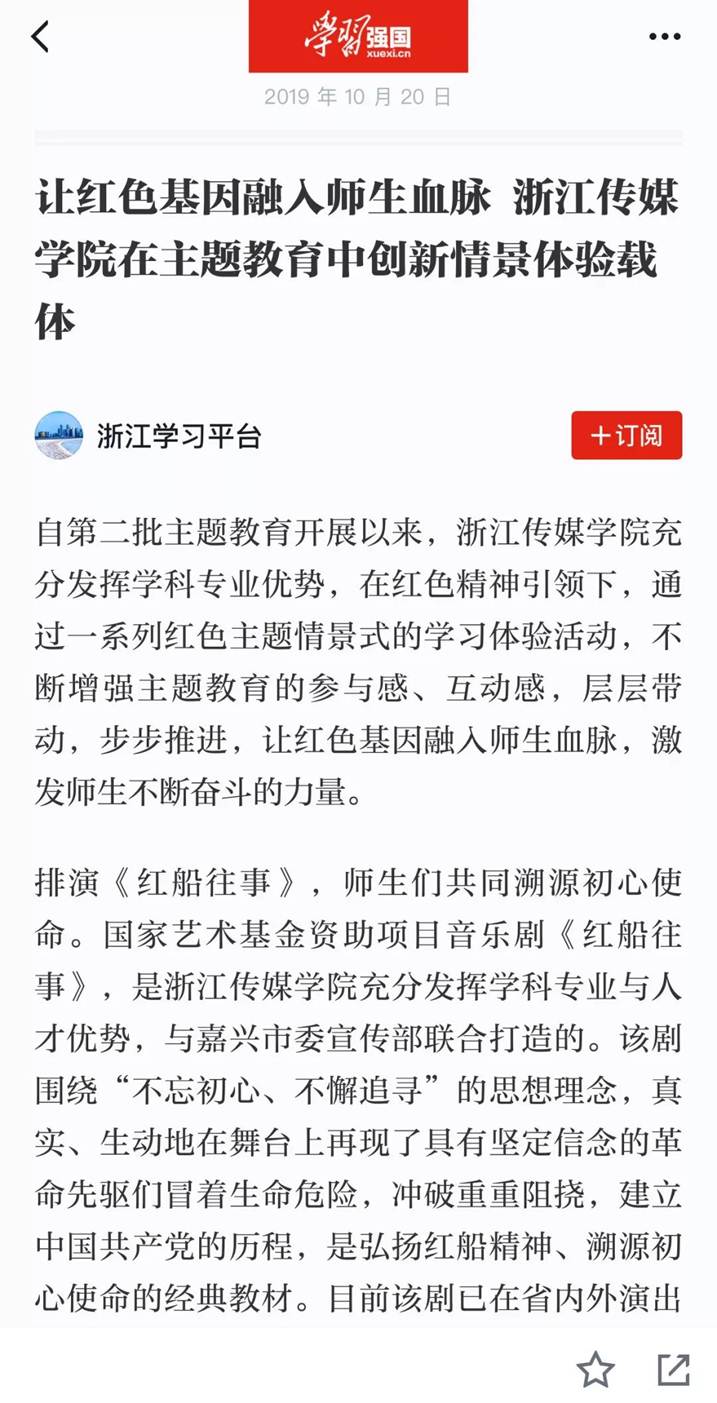Favorite this article with the star icon
The width and height of the screenshot is (717, 1403).
click(x=596, y=1368)
